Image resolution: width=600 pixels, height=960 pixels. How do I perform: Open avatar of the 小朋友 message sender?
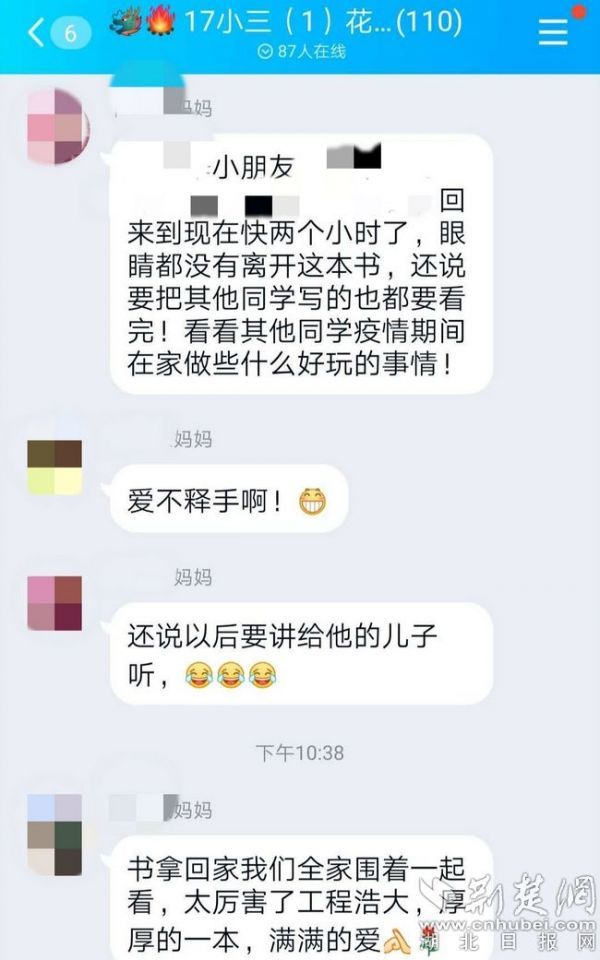(x=57, y=126)
